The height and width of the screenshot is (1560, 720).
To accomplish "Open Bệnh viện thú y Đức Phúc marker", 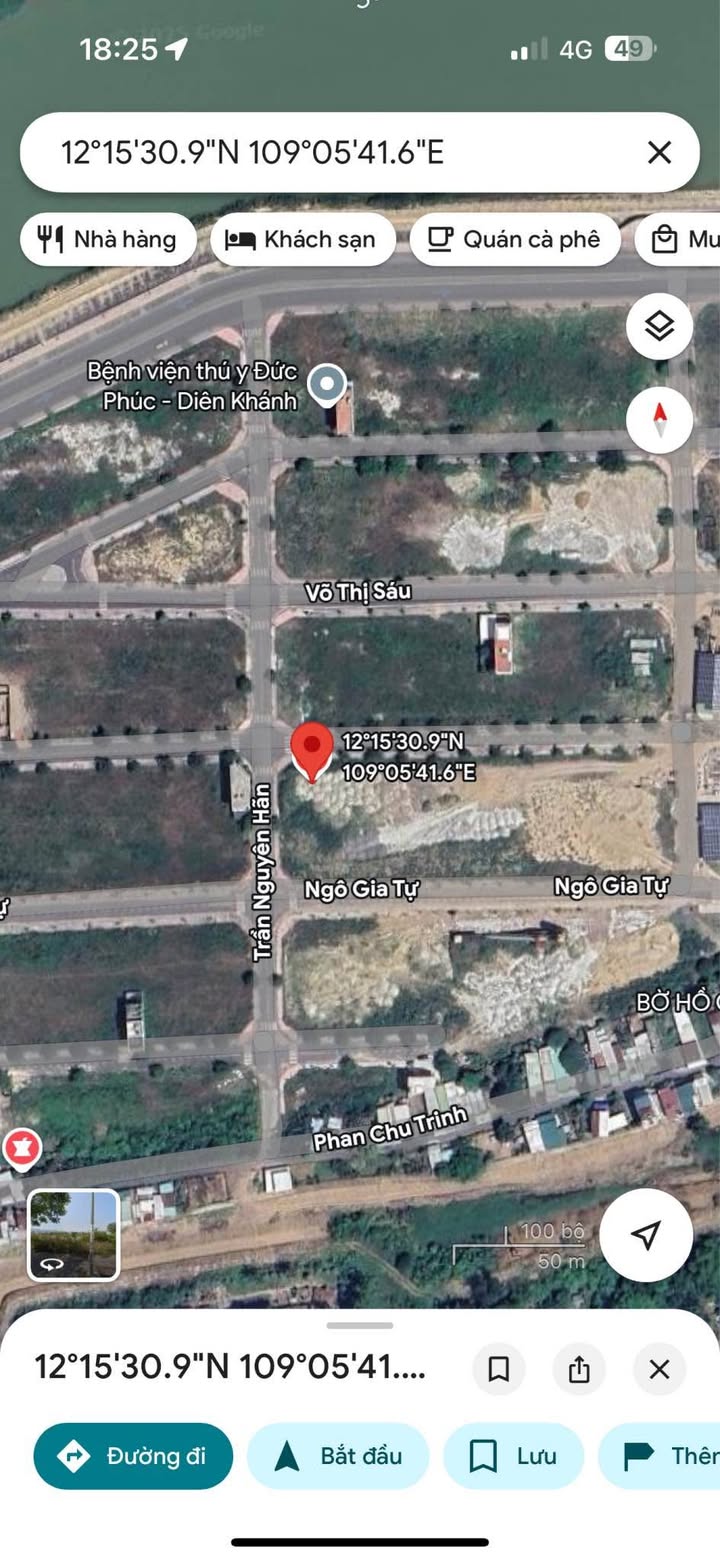I will [x=326, y=384].
